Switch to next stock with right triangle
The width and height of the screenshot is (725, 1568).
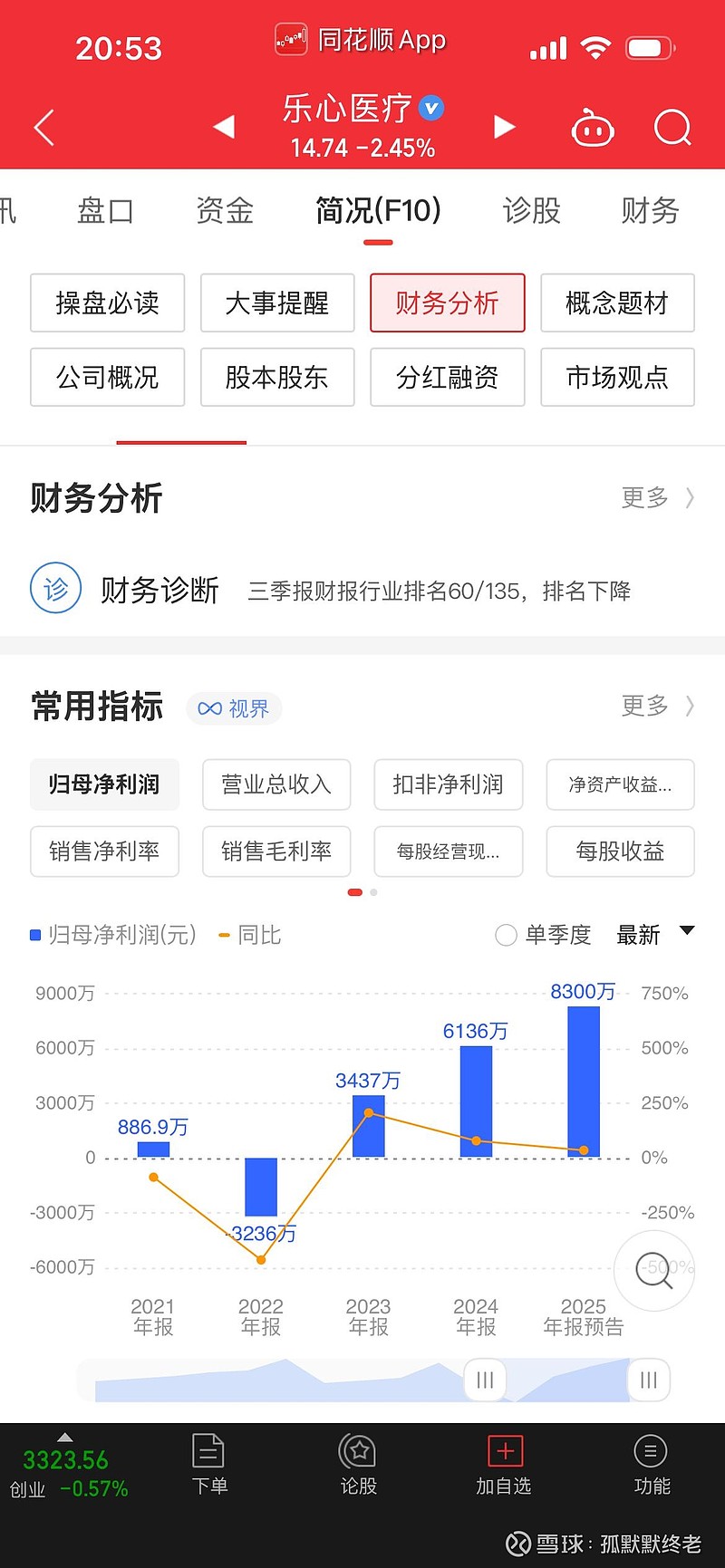click(504, 127)
